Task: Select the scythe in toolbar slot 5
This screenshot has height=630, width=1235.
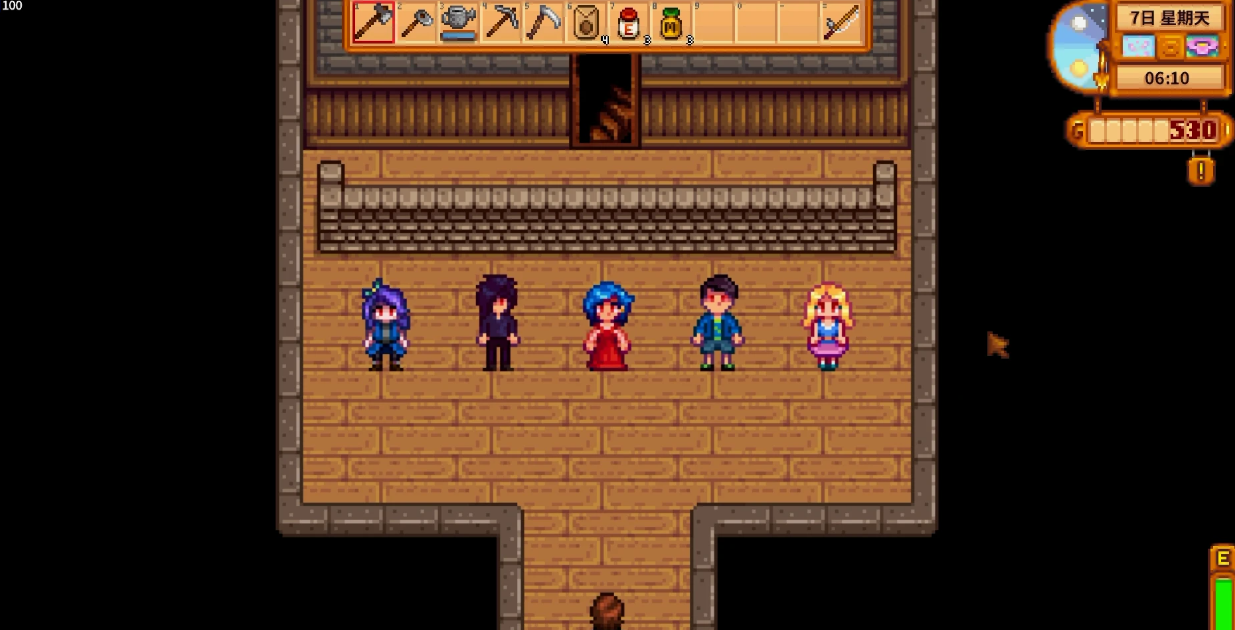Action: tap(543, 22)
